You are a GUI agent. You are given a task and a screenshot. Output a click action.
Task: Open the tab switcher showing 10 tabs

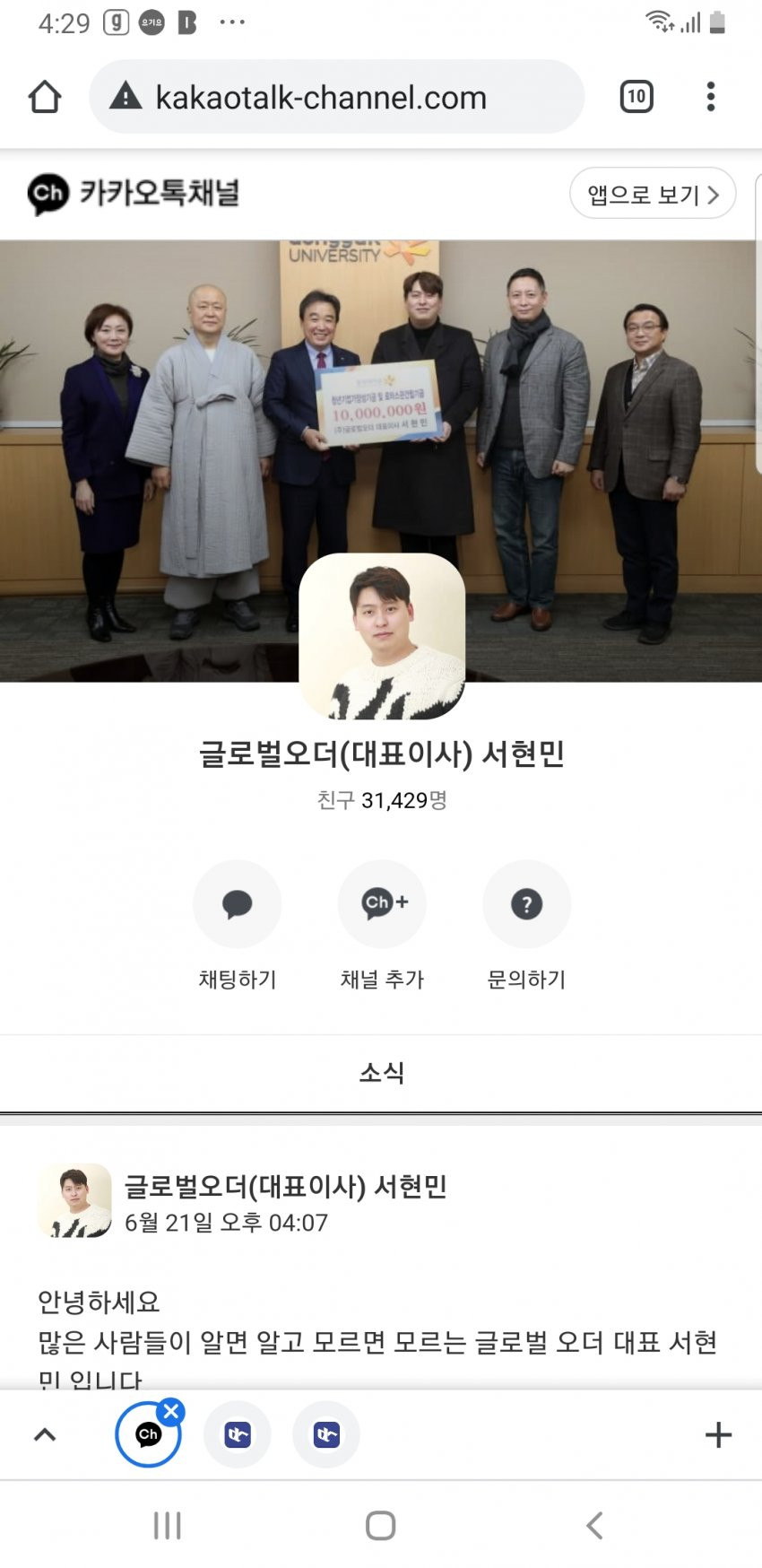[636, 97]
